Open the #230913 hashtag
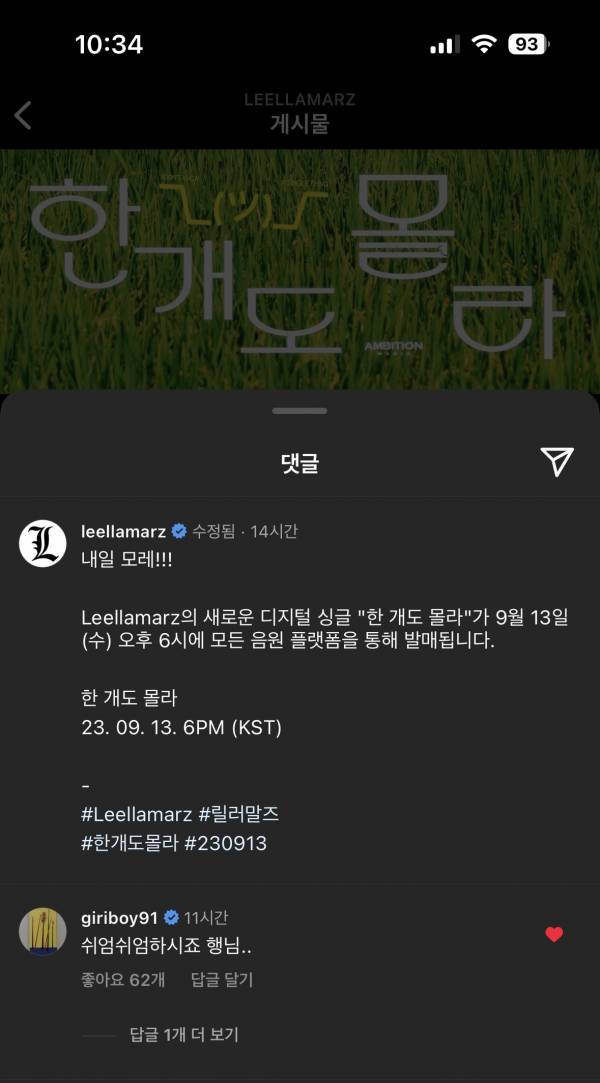The width and height of the screenshot is (600, 1083). [x=226, y=843]
